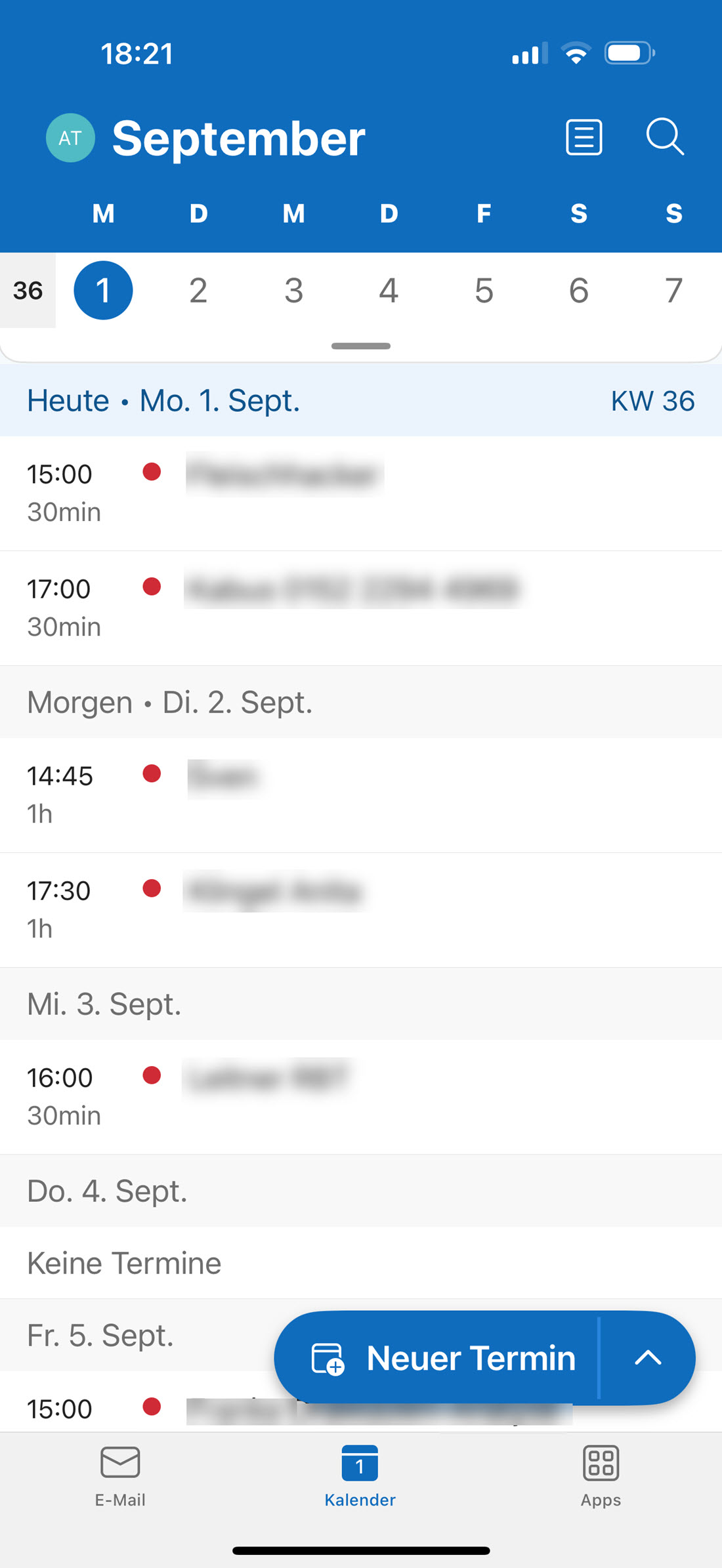
Task: Open today's 15:00 appointment
Action: tap(361, 493)
